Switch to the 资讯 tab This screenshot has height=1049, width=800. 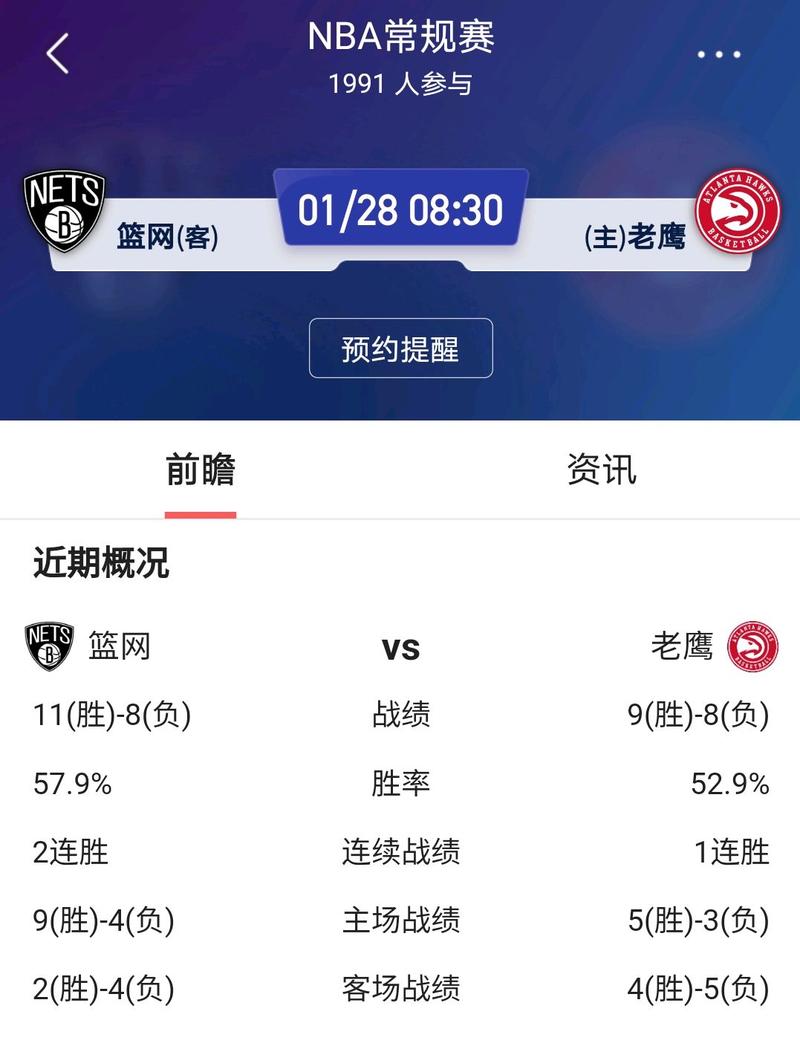pos(601,470)
